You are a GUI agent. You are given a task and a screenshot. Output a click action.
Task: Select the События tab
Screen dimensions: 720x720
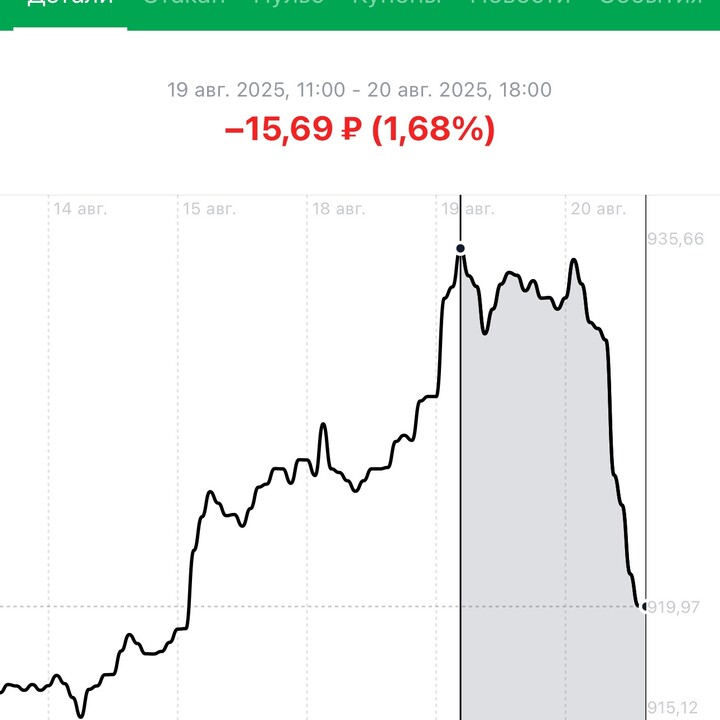tap(650, 5)
